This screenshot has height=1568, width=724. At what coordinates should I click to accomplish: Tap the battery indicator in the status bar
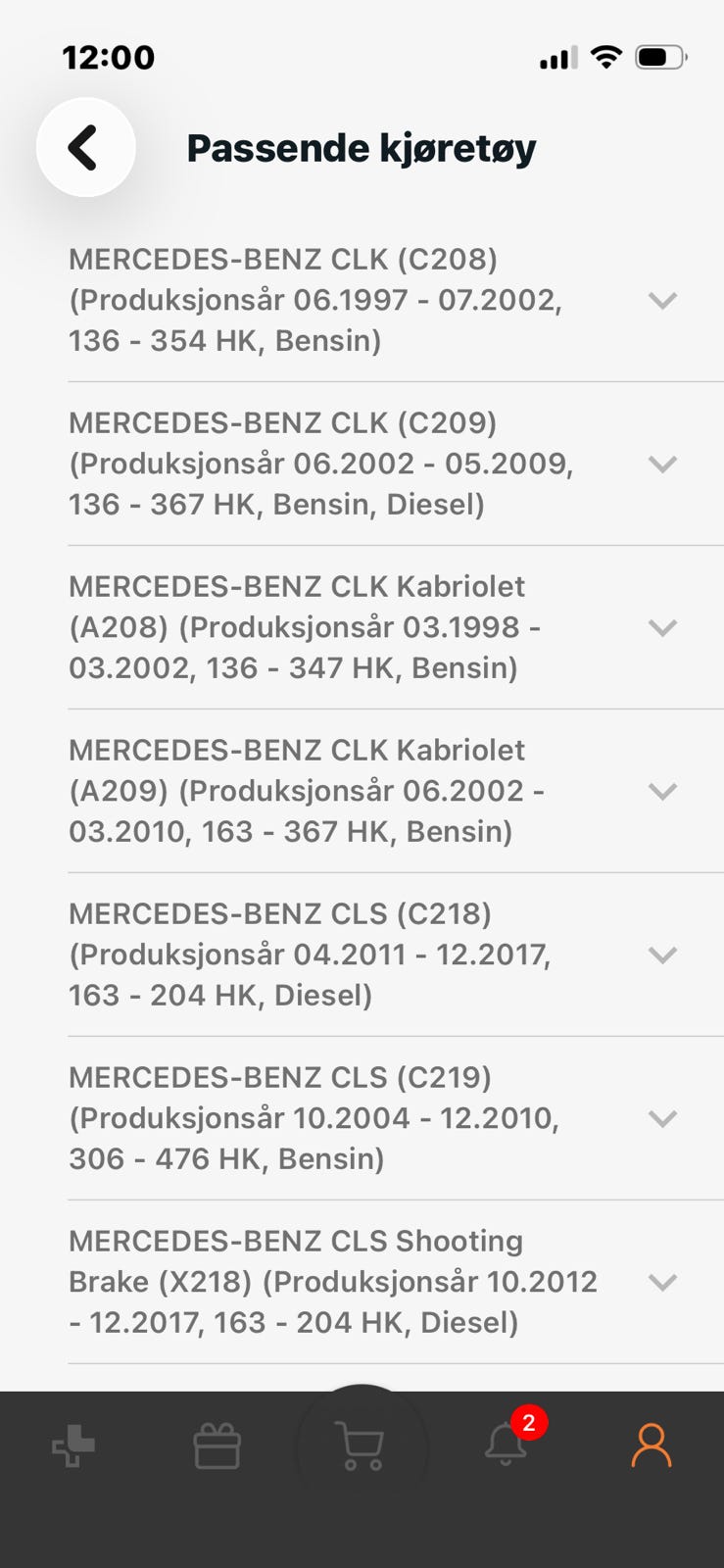point(659,57)
